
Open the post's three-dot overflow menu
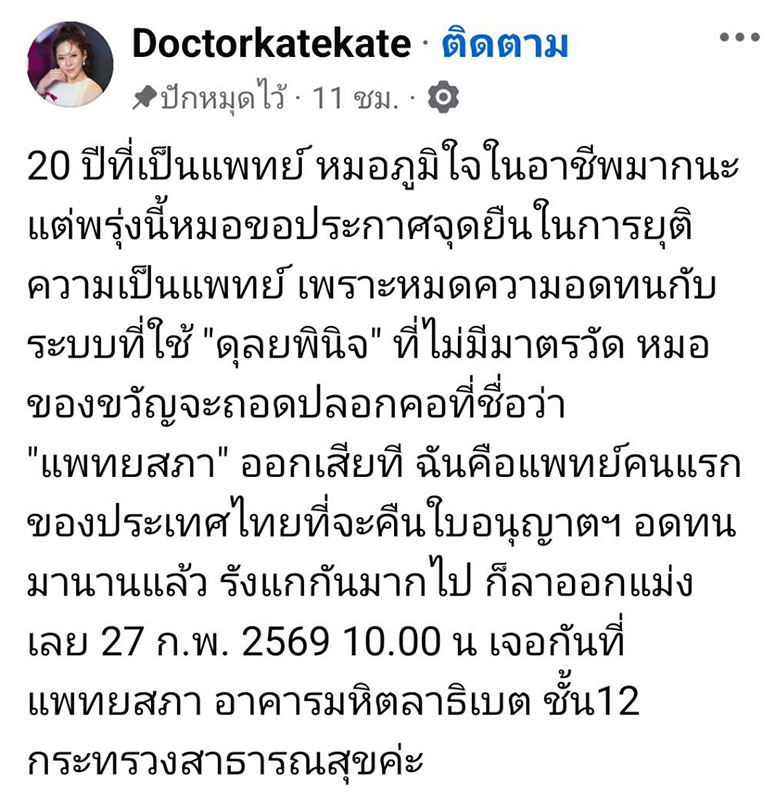tap(742, 38)
